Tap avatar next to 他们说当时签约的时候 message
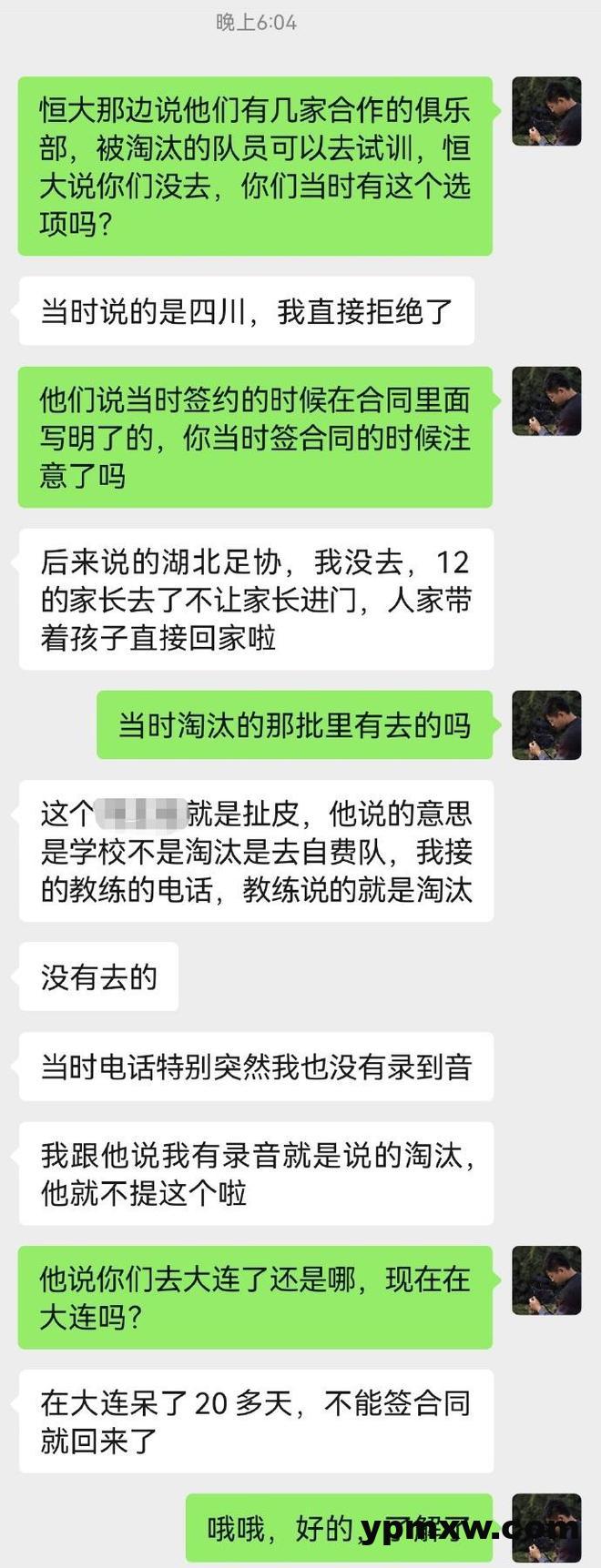601x1568 pixels. click(546, 401)
